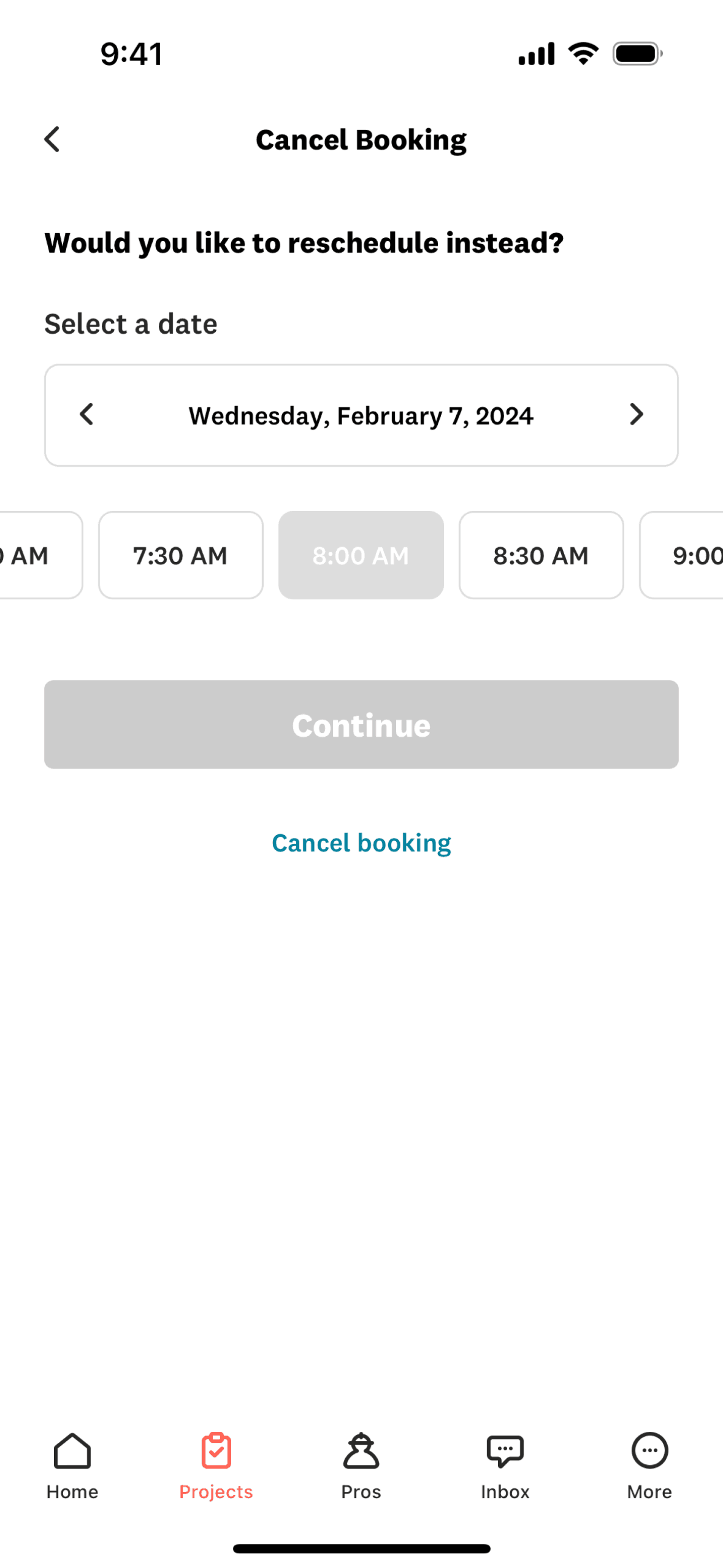Switch to the Pros tab
This screenshot has width=723, height=1568.
[361, 1465]
